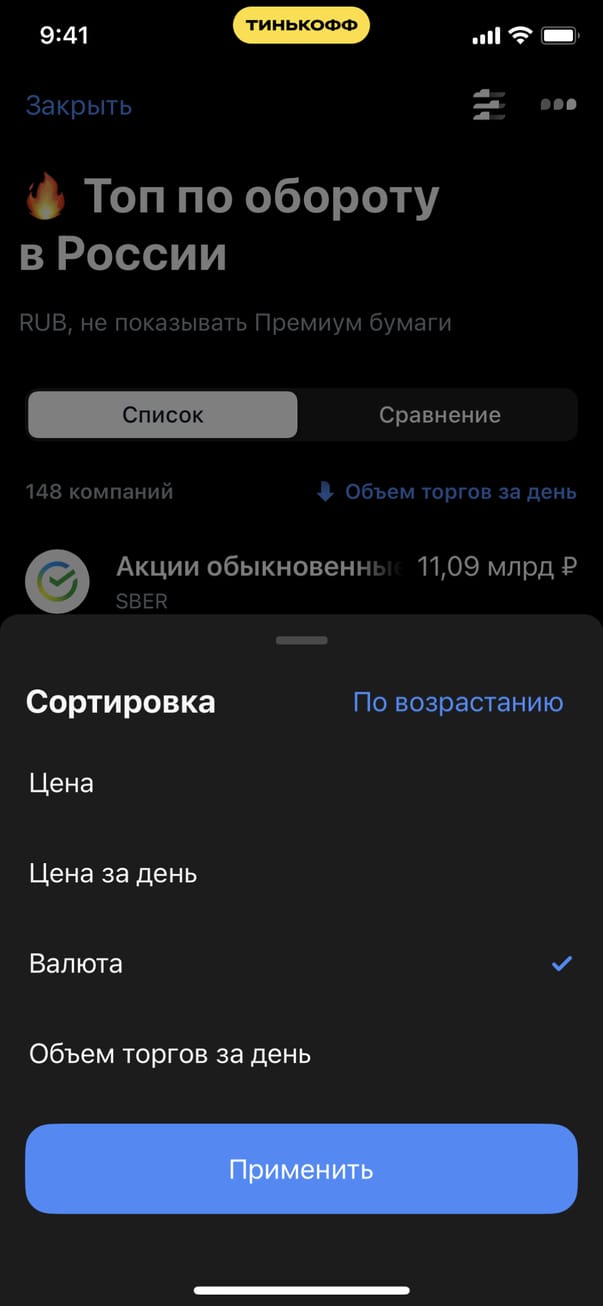Close the screen with Закрыть
This screenshot has width=603, height=1306.
pyautogui.click(x=79, y=106)
